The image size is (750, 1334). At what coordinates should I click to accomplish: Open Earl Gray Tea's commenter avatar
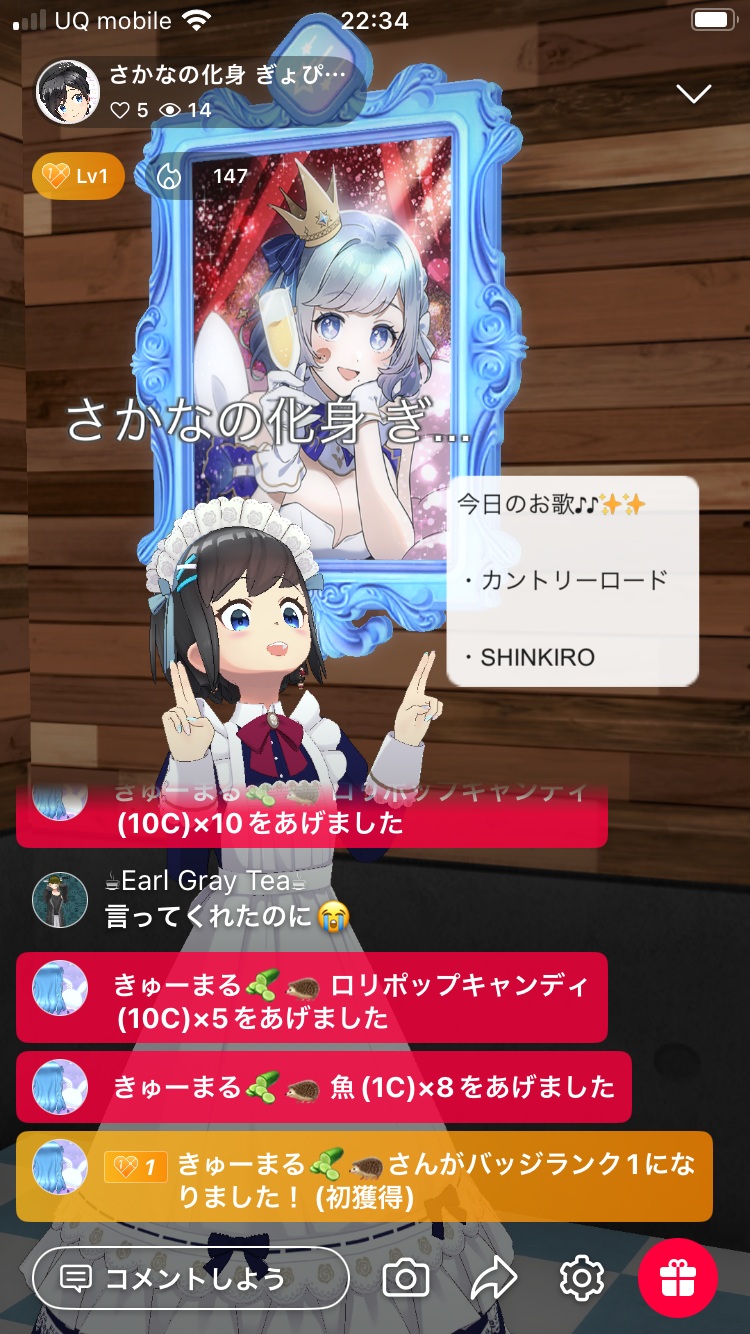(60, 899)
